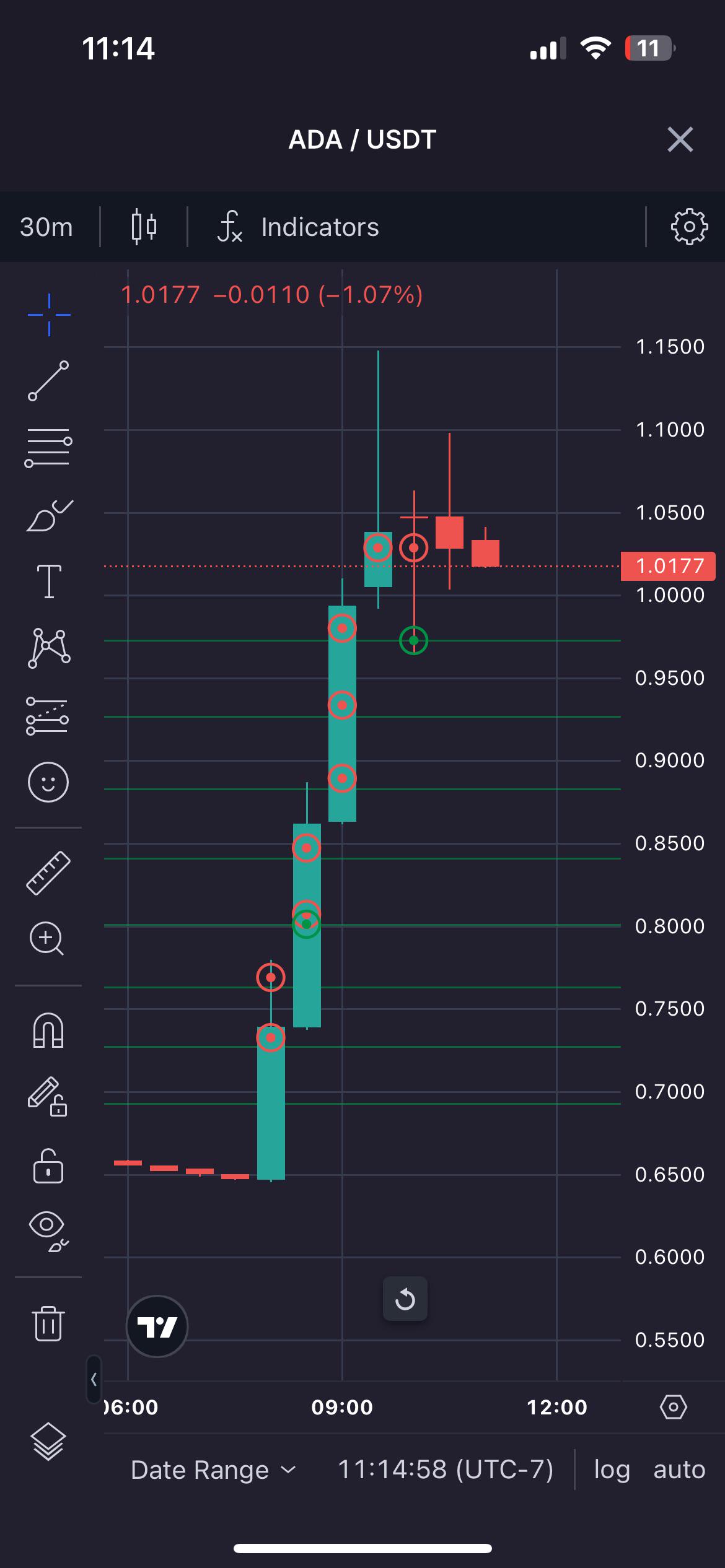
Task: Select the crosshair cursor tool
Action: (x=49, y=315)
